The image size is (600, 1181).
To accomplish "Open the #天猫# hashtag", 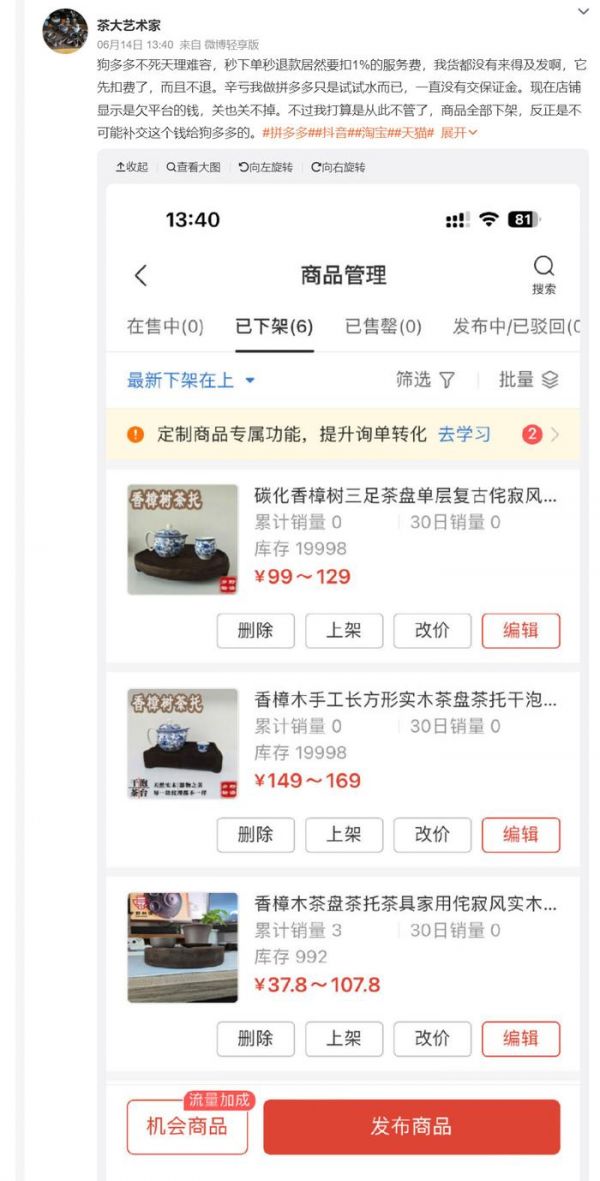I will (413, 132).
